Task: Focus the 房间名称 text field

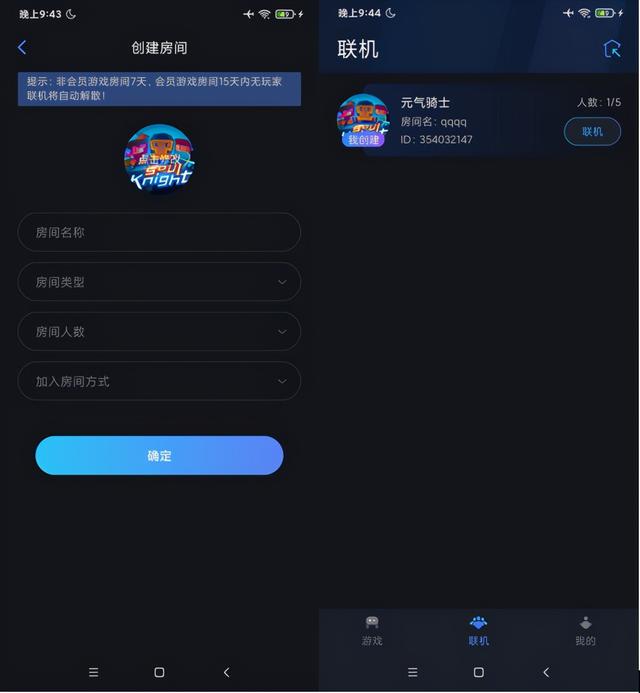Action: [x=159, y=232]
